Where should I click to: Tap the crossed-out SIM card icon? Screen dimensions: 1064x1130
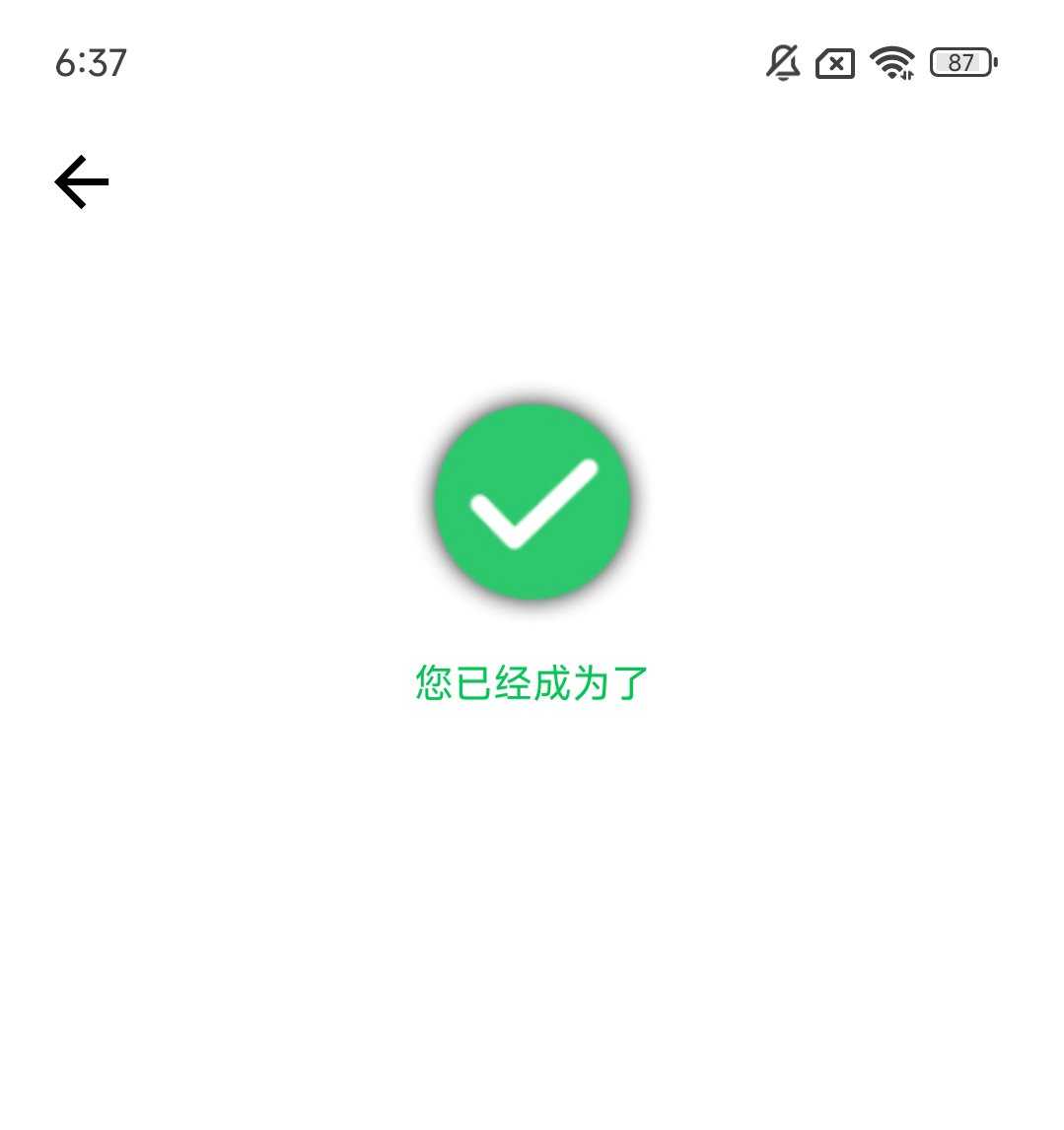click(x=834, y=62)
